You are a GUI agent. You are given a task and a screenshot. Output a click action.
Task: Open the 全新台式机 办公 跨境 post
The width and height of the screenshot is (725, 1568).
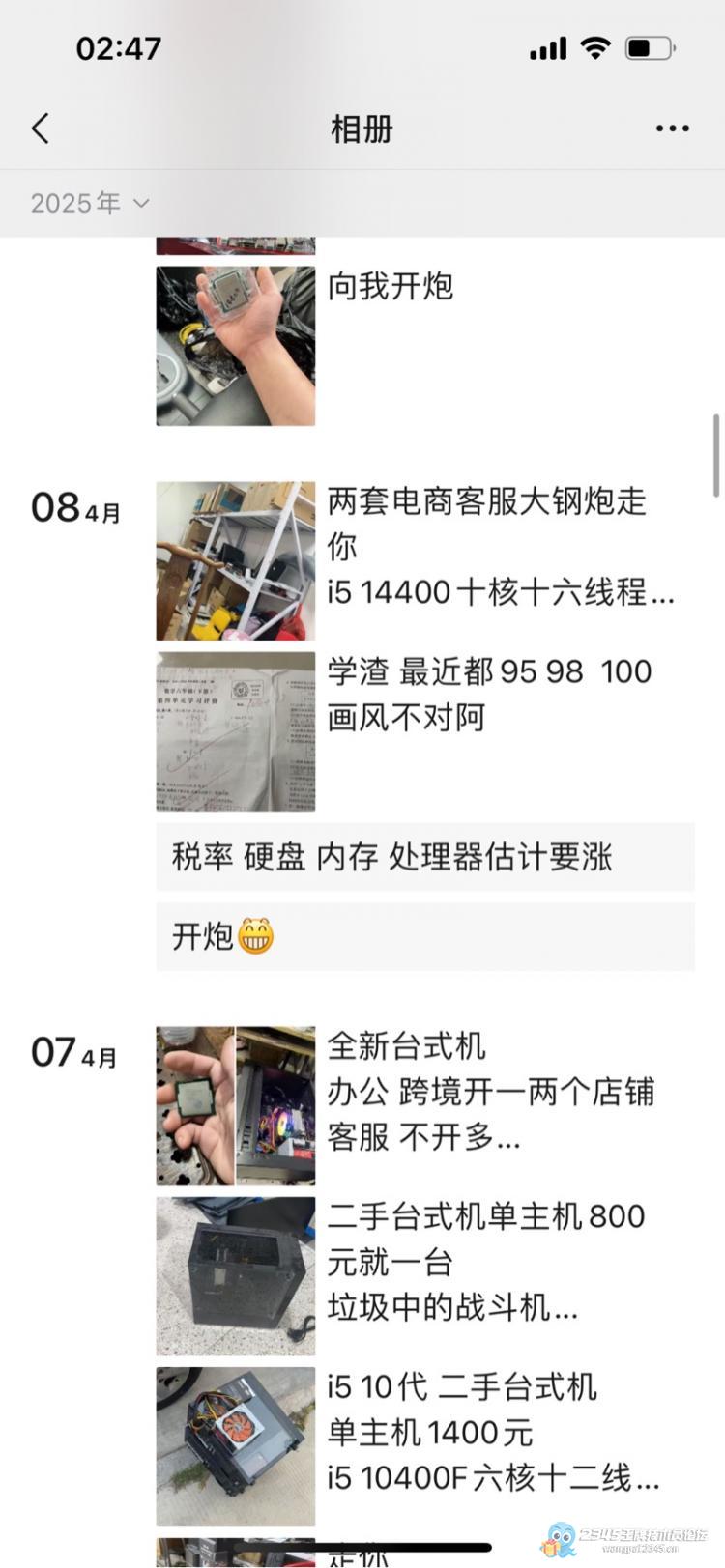click(425, 1106)
